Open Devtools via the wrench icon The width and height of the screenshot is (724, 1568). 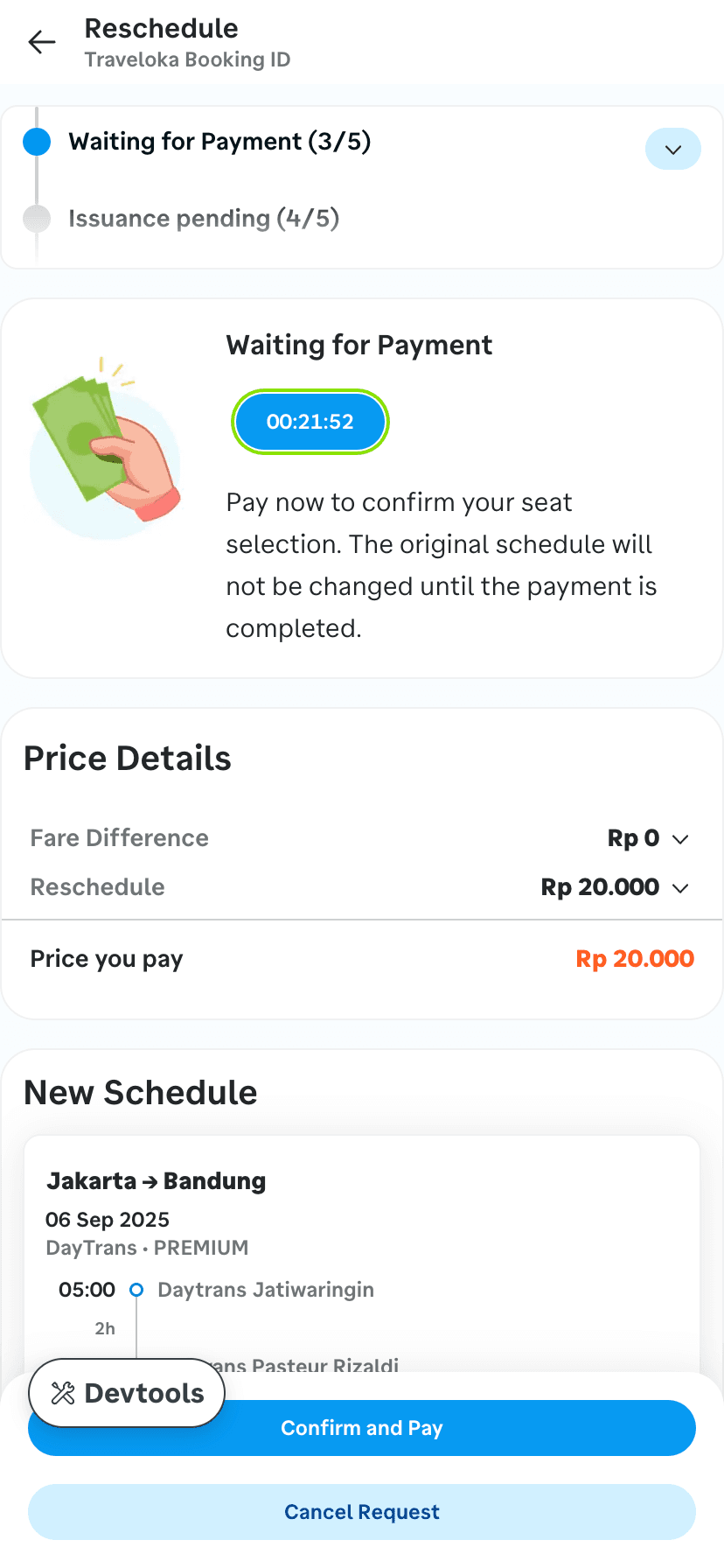[x=62, y=1392]
